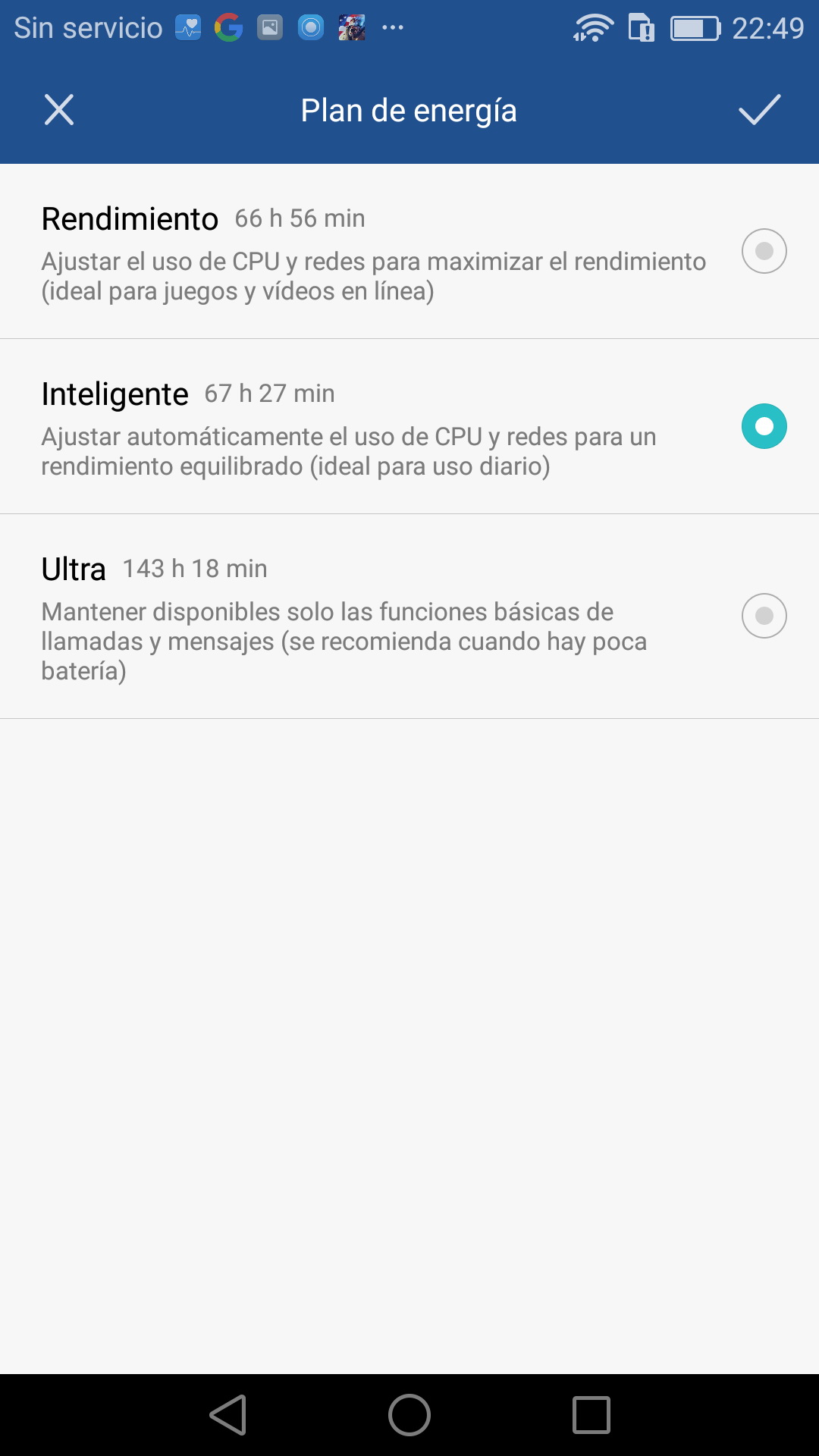Open the recent apps overview
Screen dimensions: 819x1456
(x=591, y=1415)
